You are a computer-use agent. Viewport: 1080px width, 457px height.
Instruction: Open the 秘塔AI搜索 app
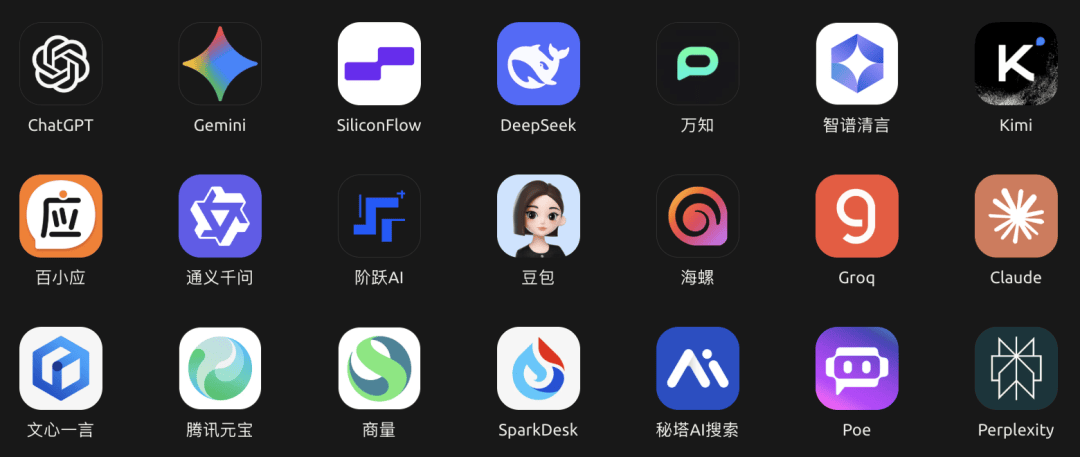(x=697, y=368)
